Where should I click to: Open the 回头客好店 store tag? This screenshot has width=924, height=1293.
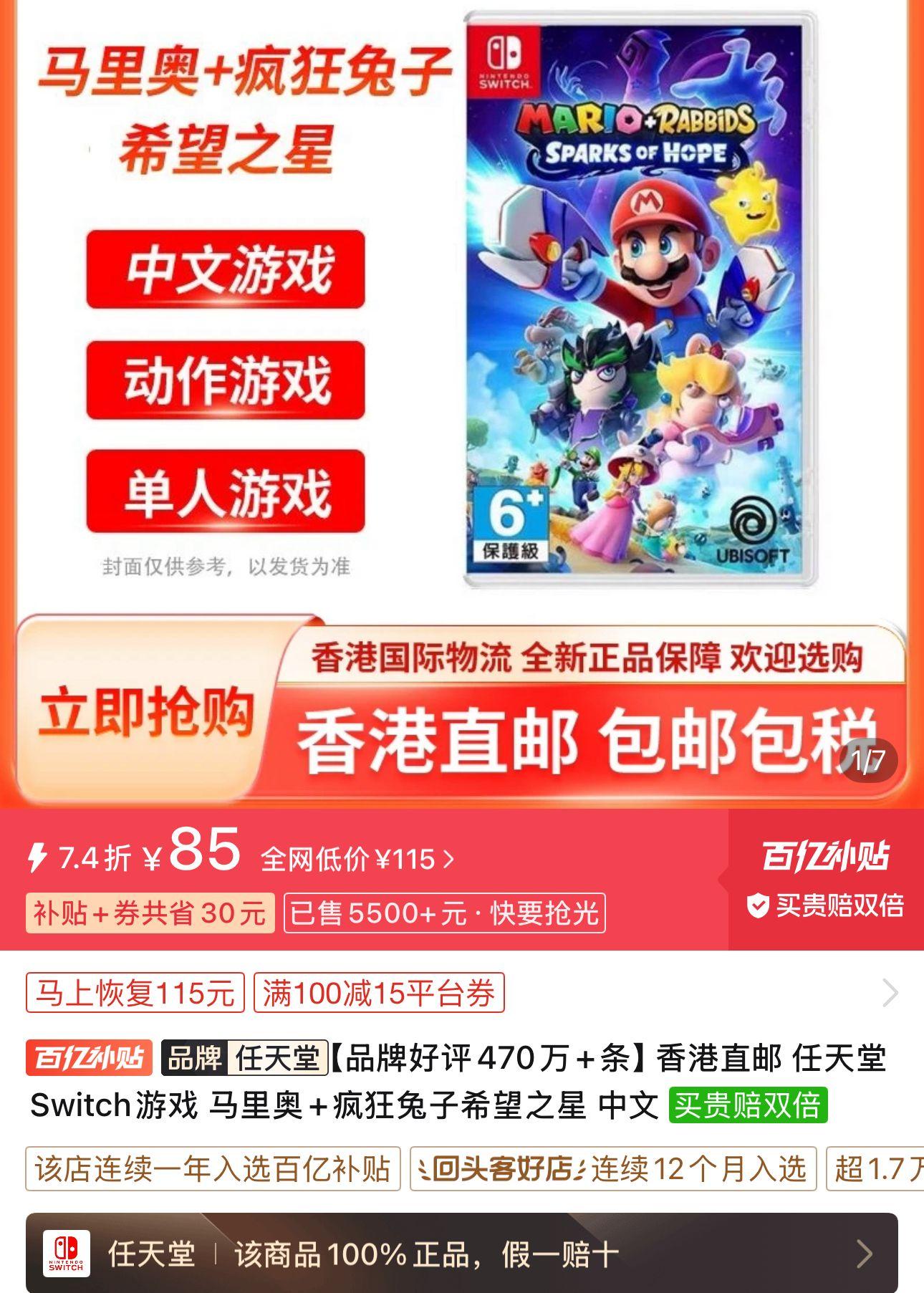point(612,1169)
